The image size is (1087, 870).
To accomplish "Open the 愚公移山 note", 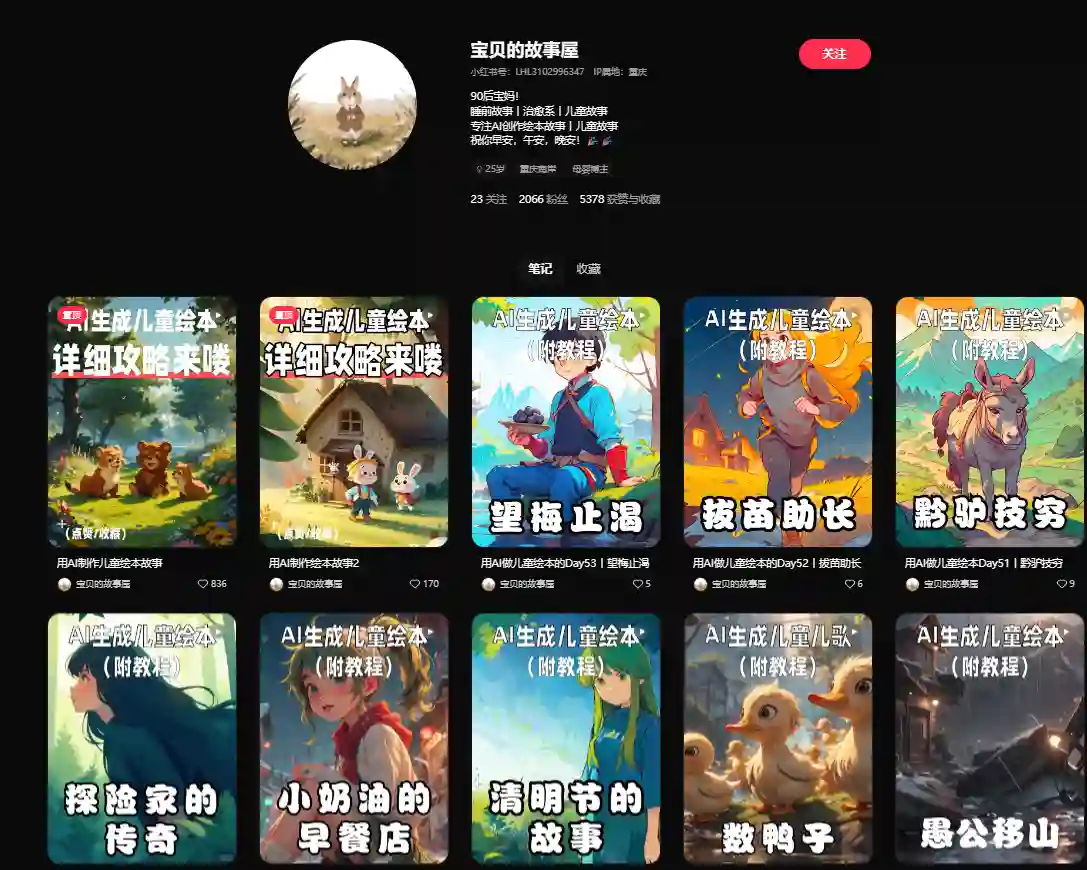I will [x=990, y=738].
